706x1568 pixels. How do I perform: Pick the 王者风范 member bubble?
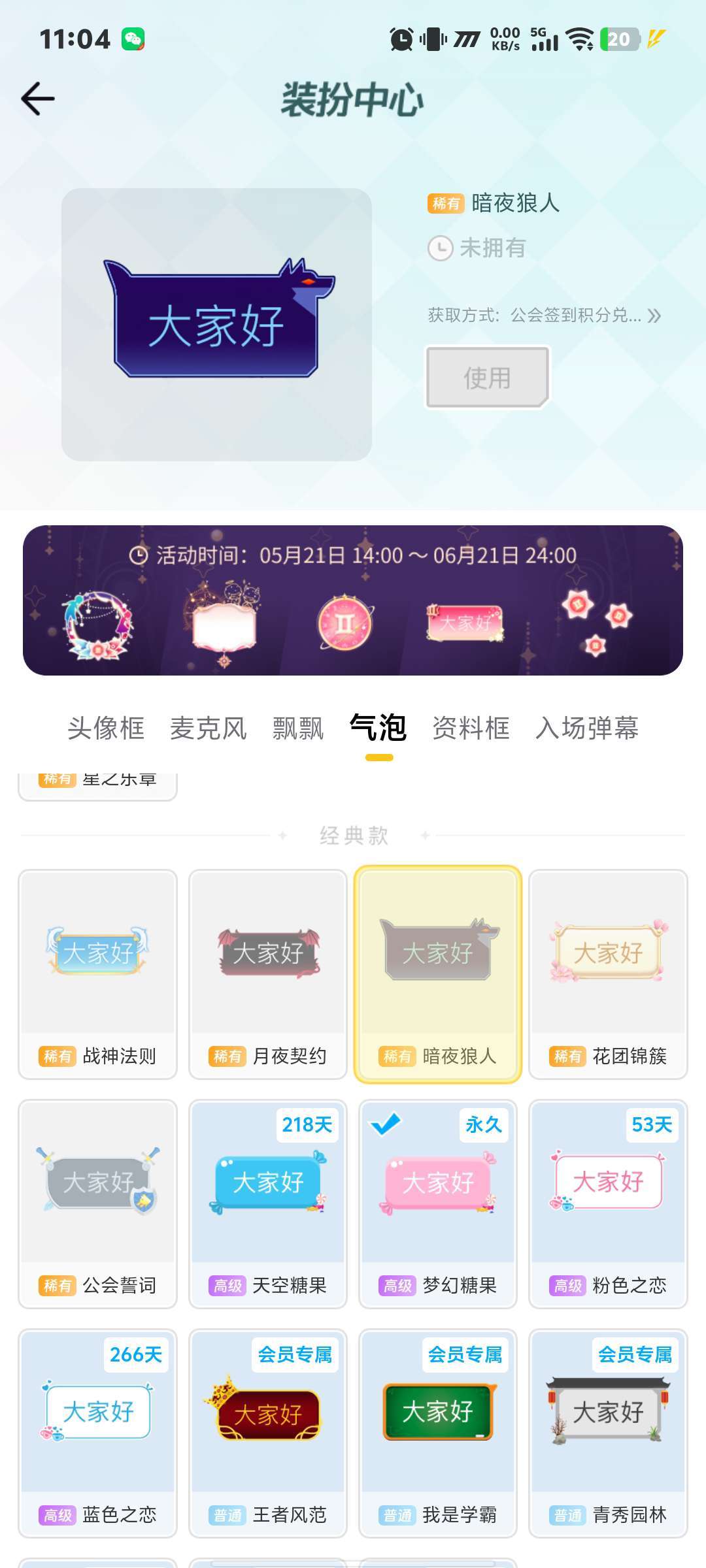click(267, 1433)
